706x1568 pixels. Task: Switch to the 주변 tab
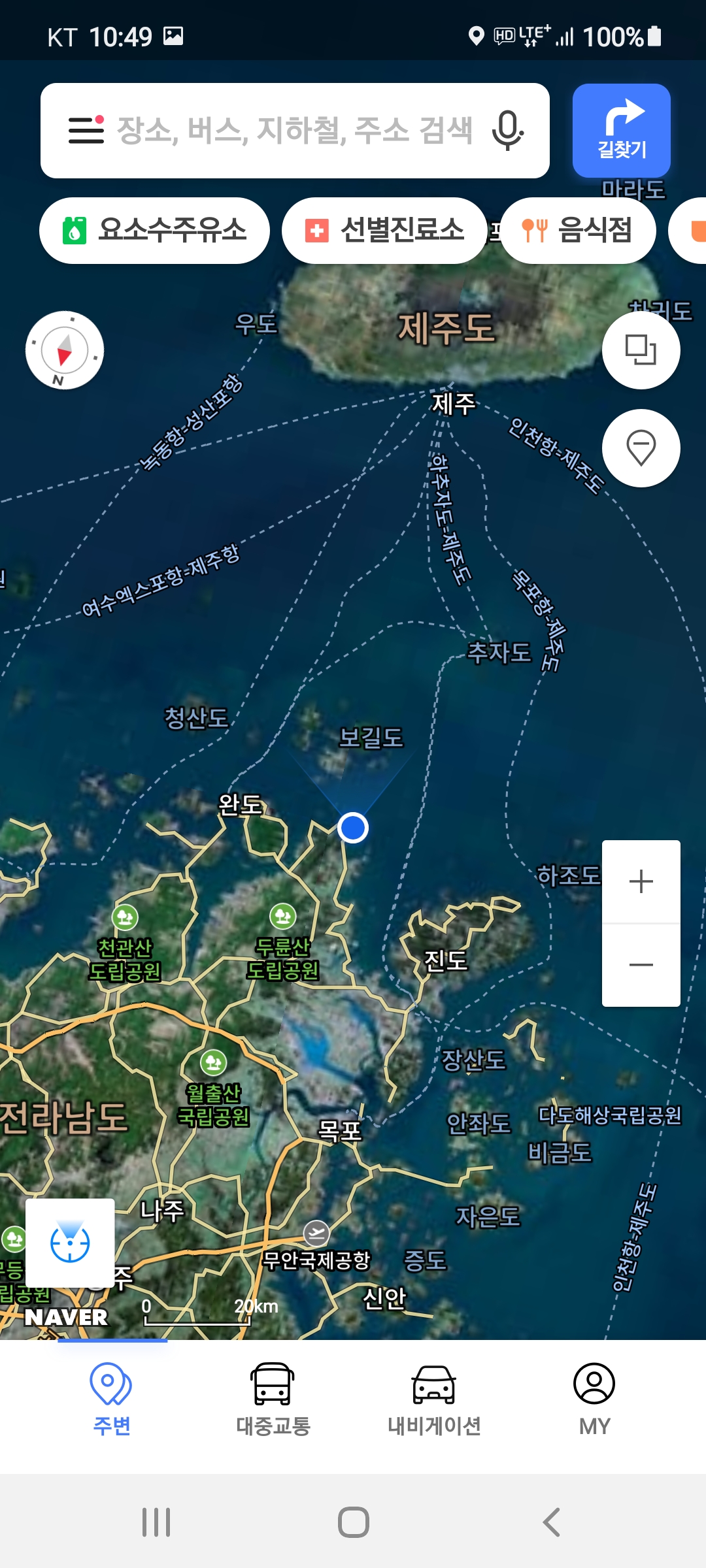[x=112, y=1399]
